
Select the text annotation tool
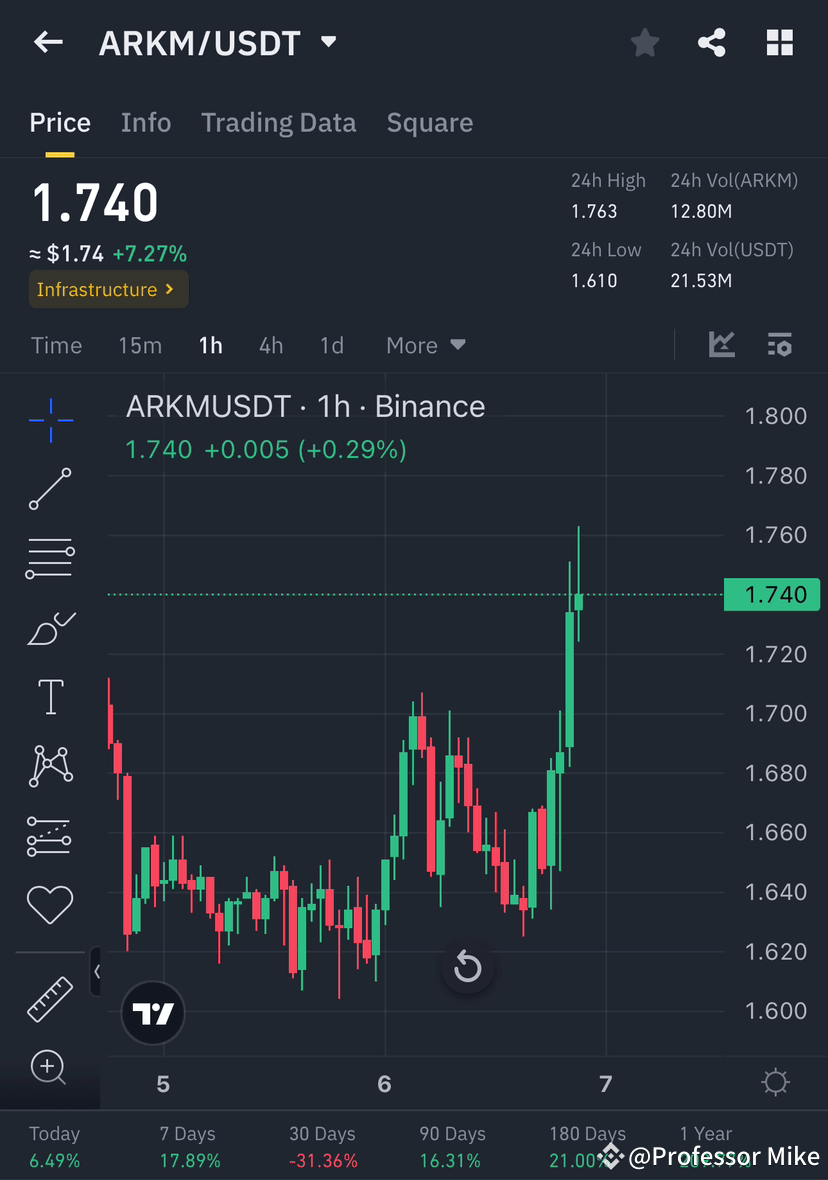[50, 696]
